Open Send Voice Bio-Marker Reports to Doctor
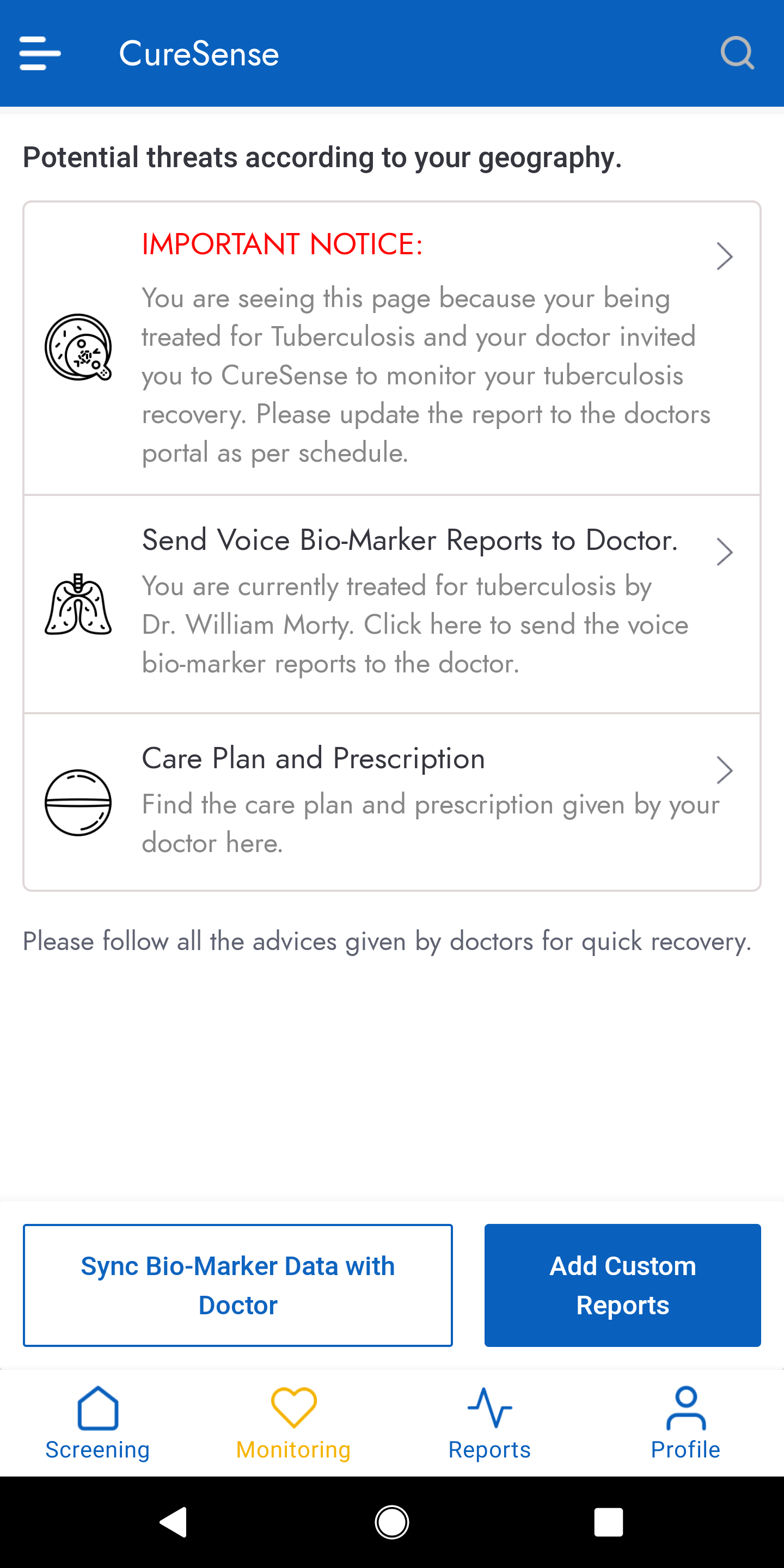The image size is (784, 1568). (x=392, y=604)
